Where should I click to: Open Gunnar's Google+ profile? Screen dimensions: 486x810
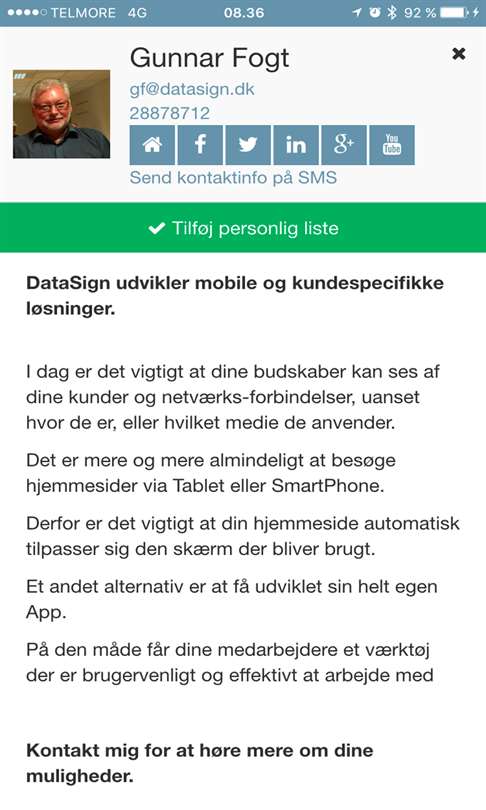point(344,145)
